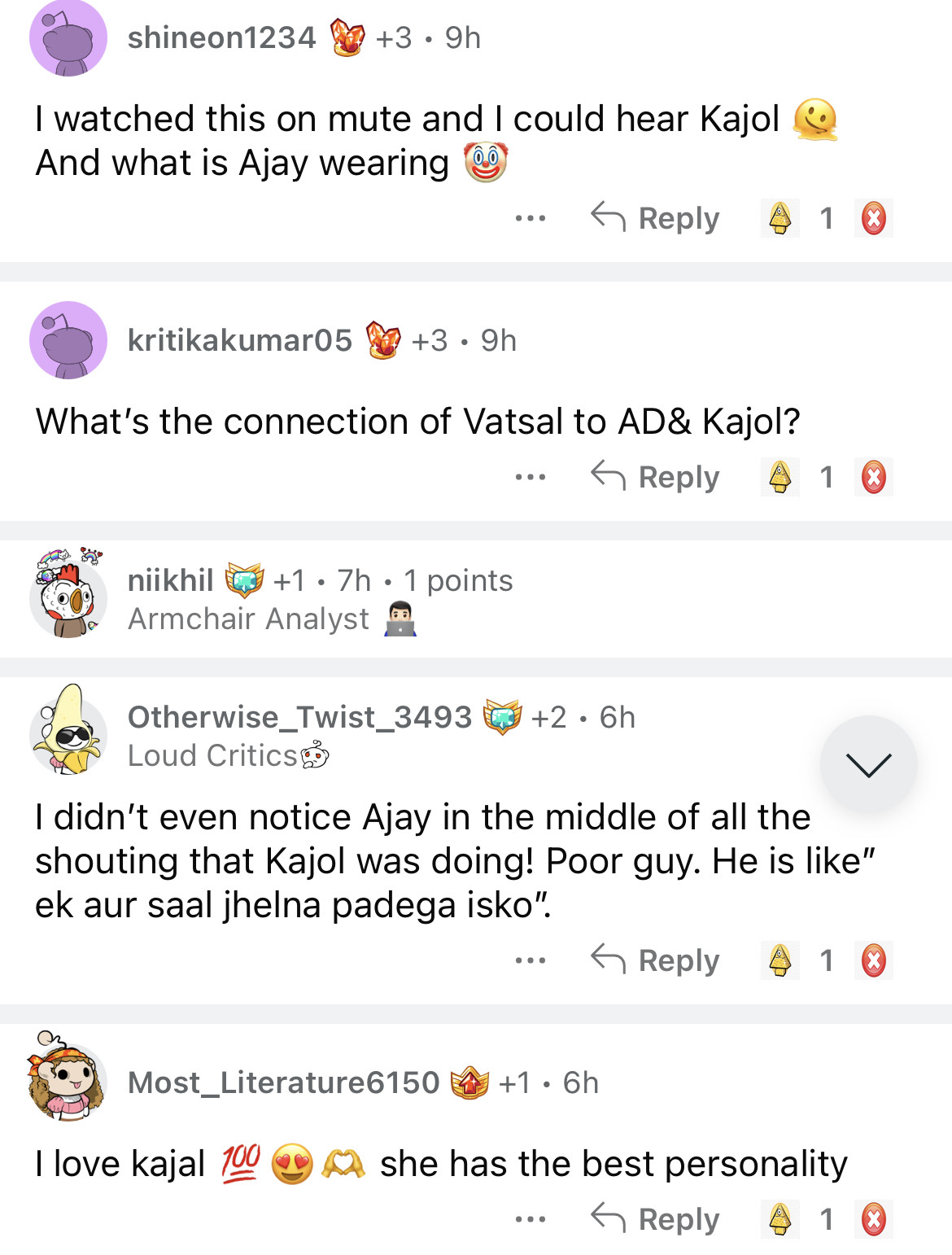Open more options on Most_Literature6150's comment
The height and width of the screenshot is (1255, 952).
[531, 1219]
